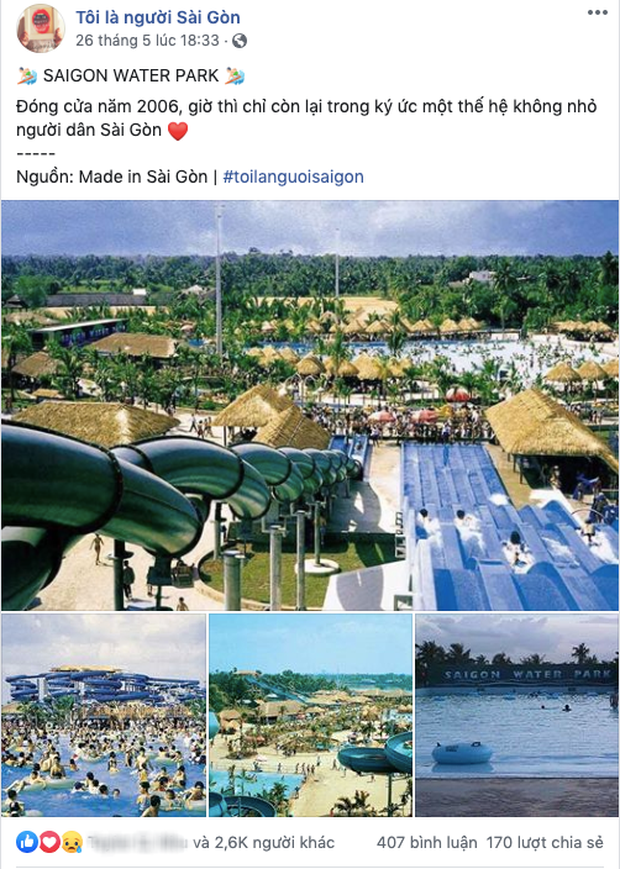Tap the page profile picture
This screenshot has height=869, width=620.
40,29
